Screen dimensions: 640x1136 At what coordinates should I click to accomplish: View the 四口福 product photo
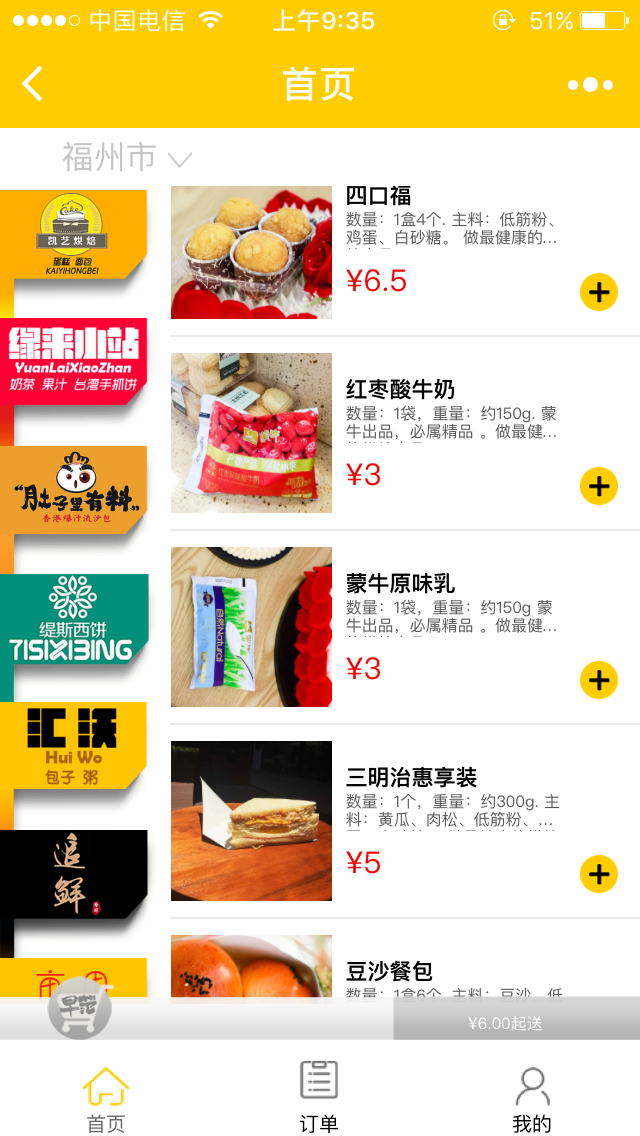click(251, 252)
